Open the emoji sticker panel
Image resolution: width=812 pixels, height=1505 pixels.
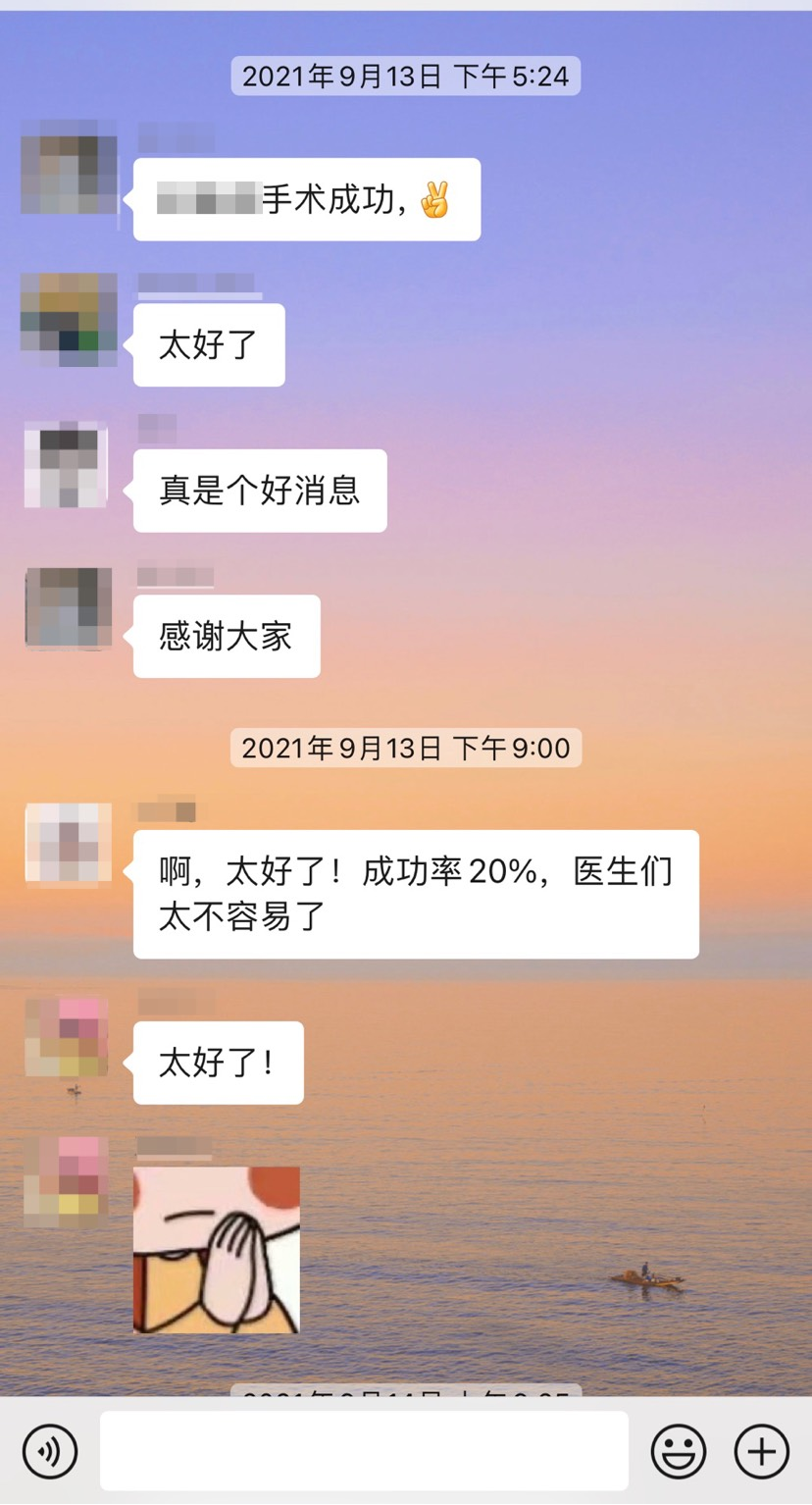(x=679, y=1451)
